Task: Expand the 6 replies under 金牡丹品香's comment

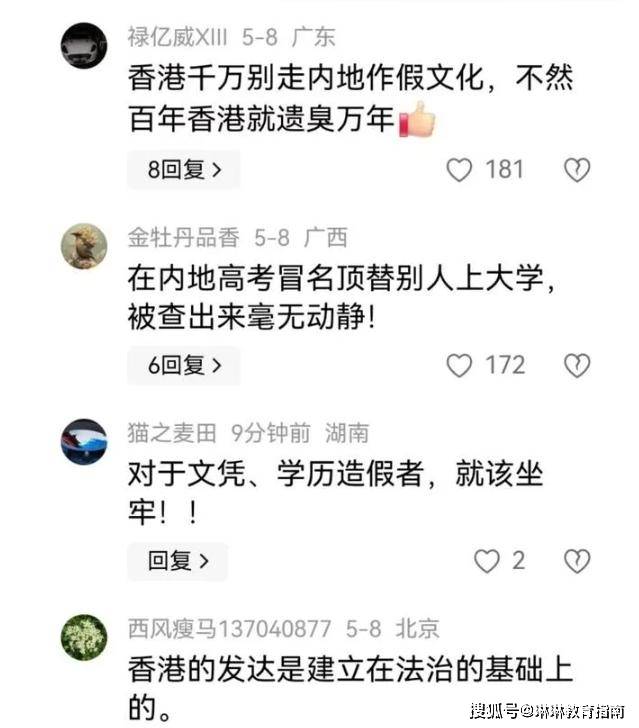Action: pyautogui.click(x=183, y=366)
